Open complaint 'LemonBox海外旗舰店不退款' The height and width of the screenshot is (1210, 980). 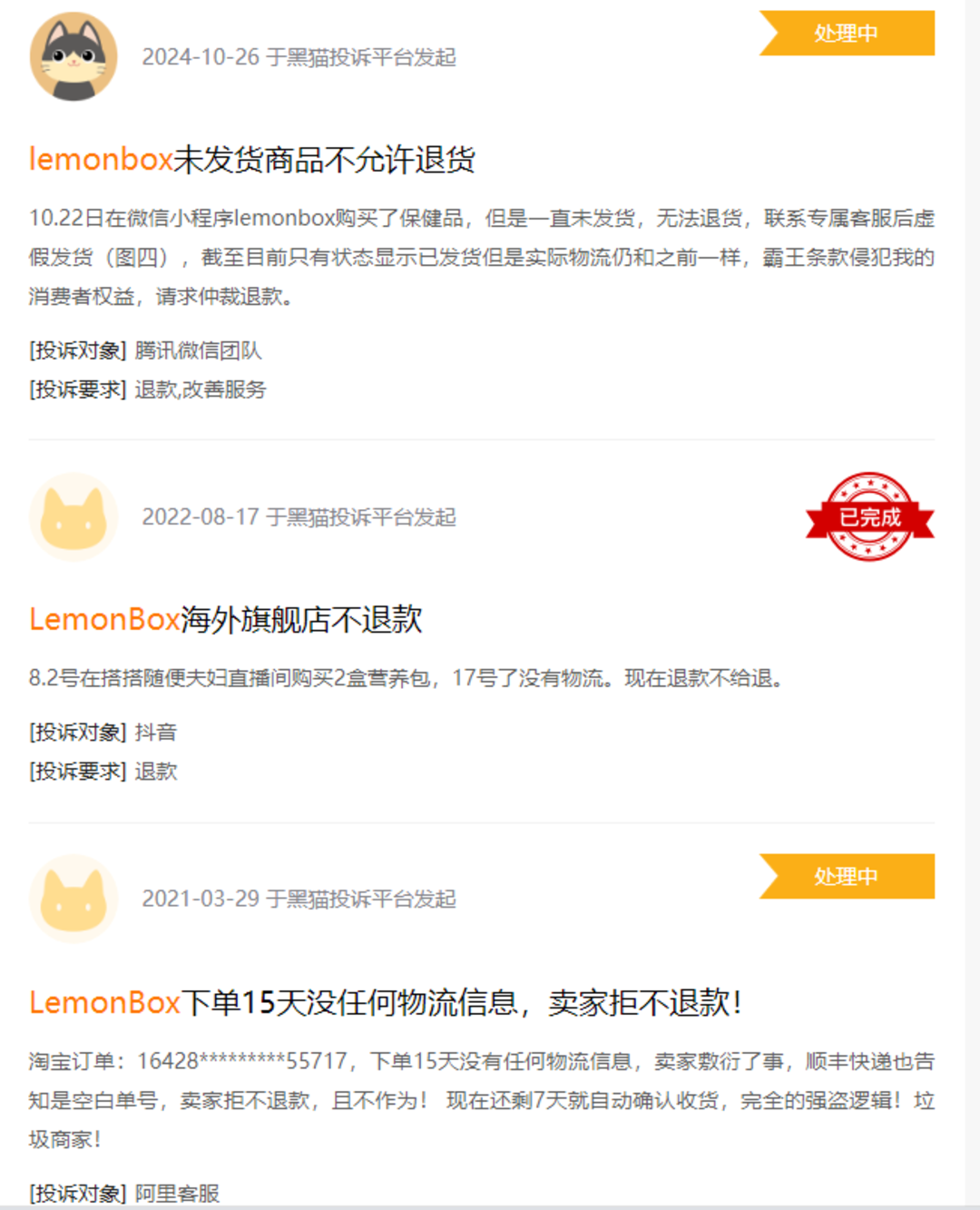pos(226,620)
